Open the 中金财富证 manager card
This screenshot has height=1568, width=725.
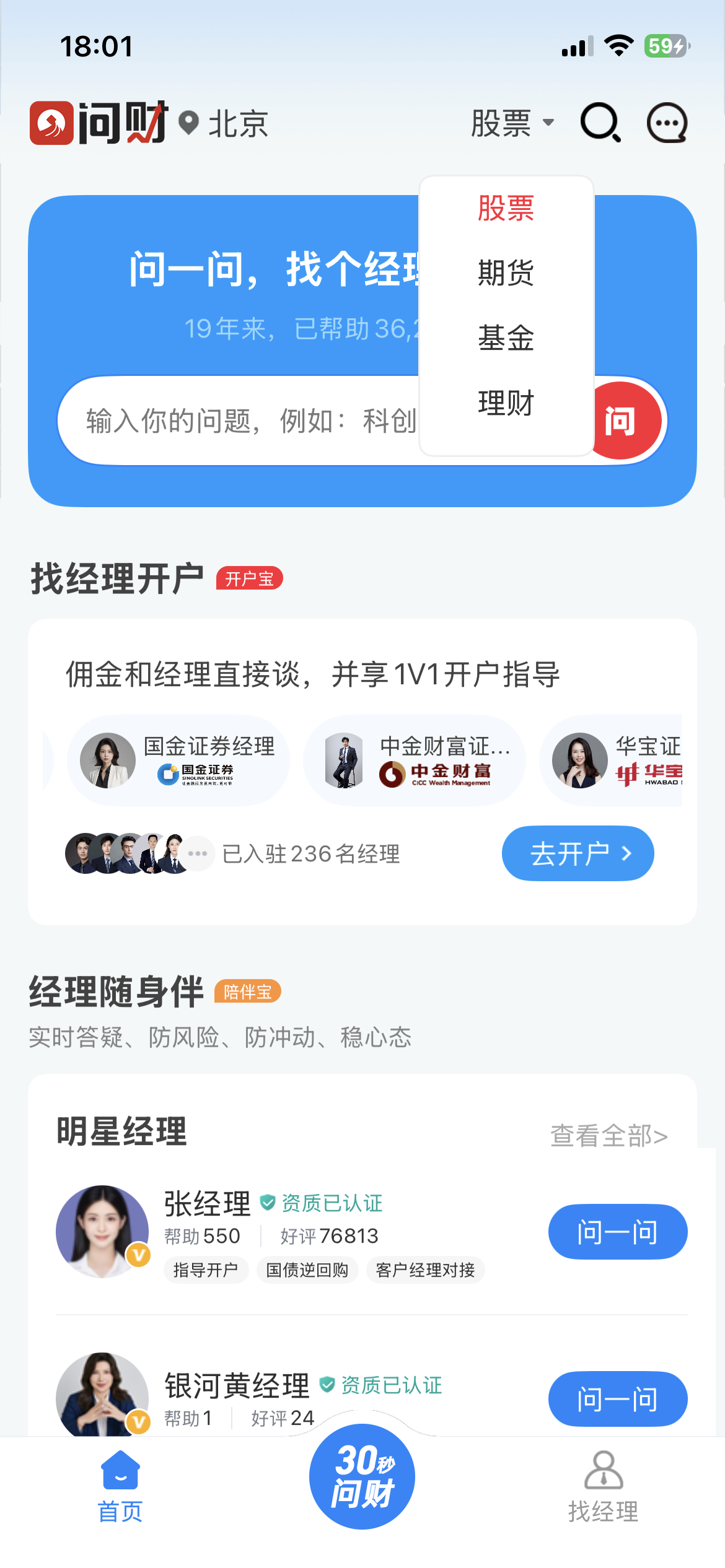pos(415,760)
